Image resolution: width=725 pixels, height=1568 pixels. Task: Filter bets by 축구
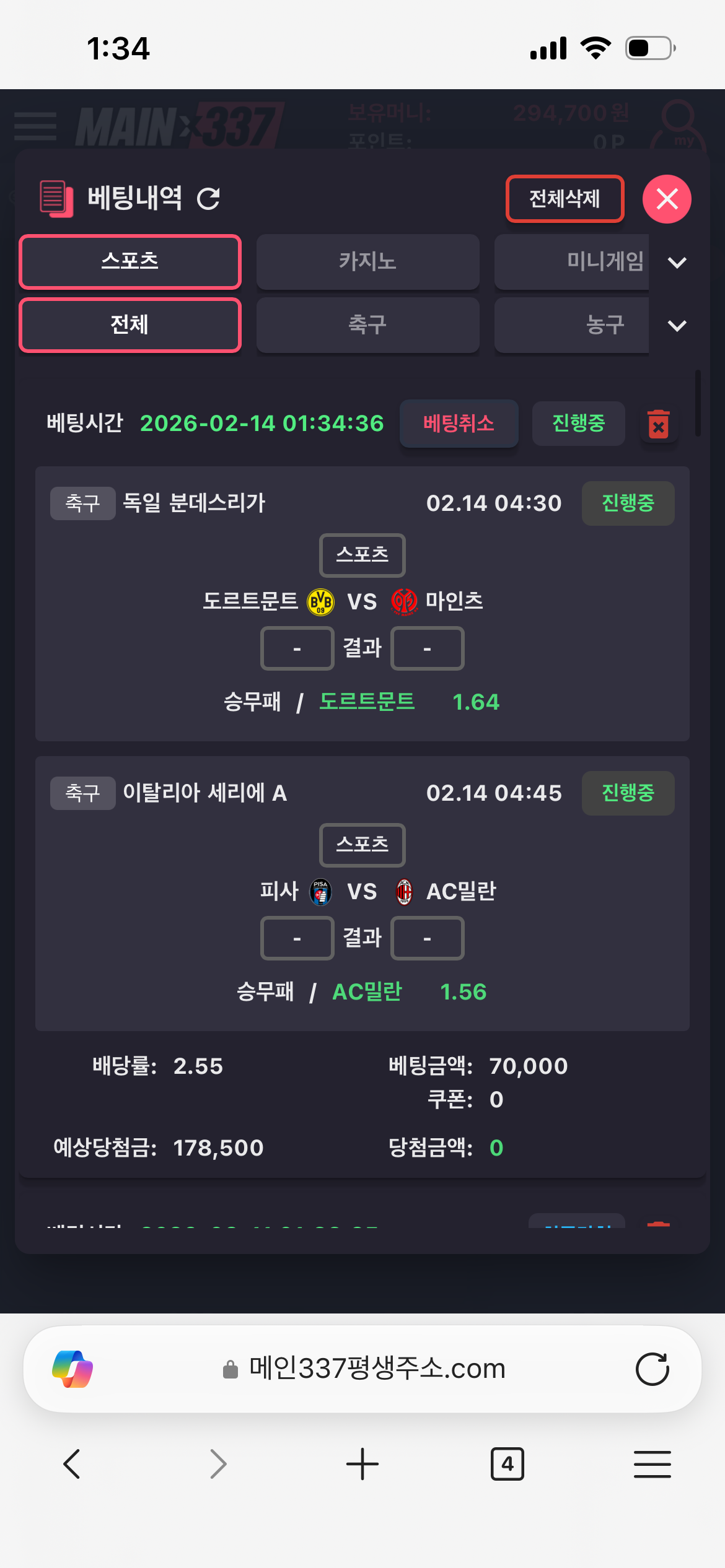point(367,324)
